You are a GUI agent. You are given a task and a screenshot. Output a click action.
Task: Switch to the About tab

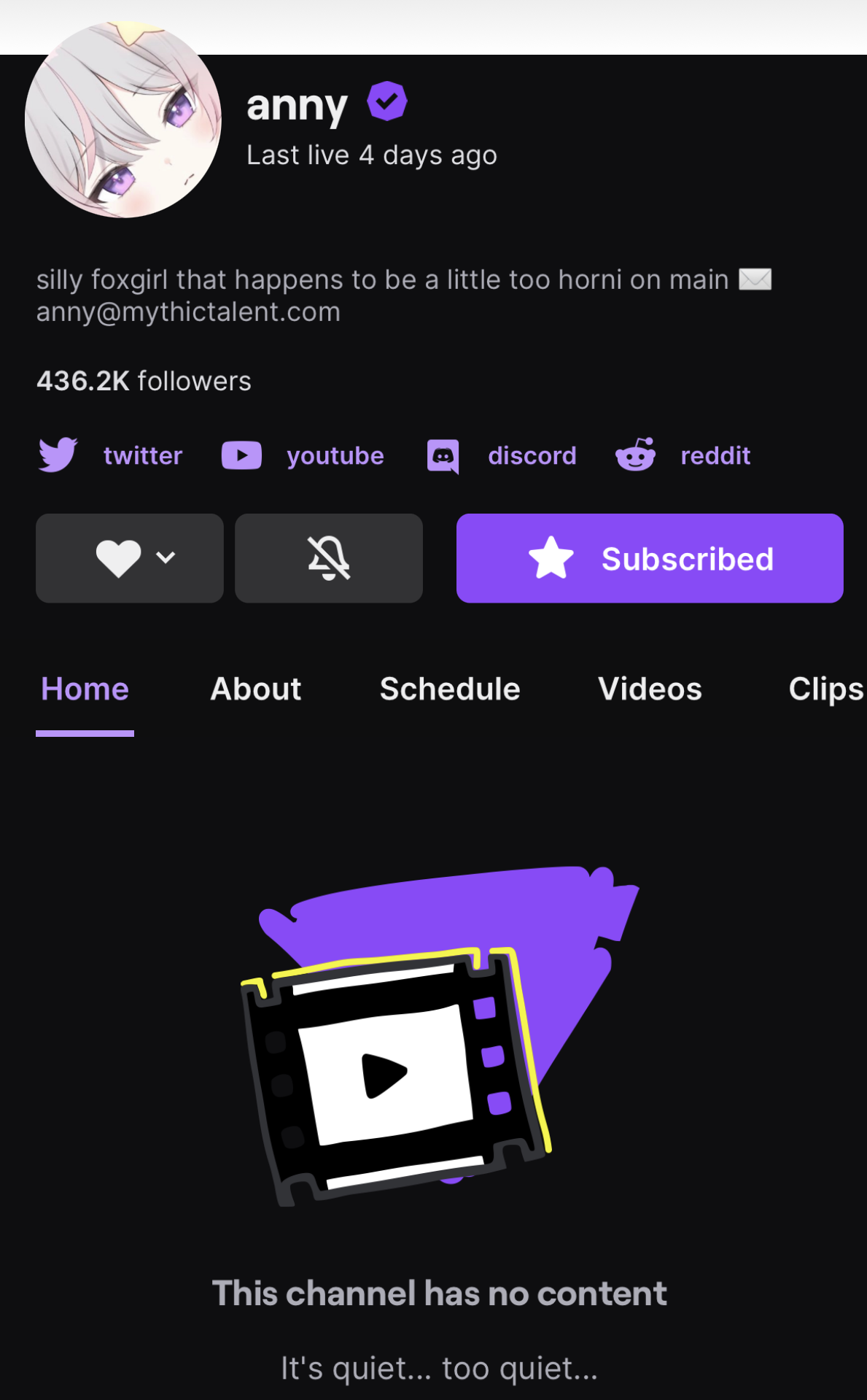pyautogui.click(x=255, y=689)
